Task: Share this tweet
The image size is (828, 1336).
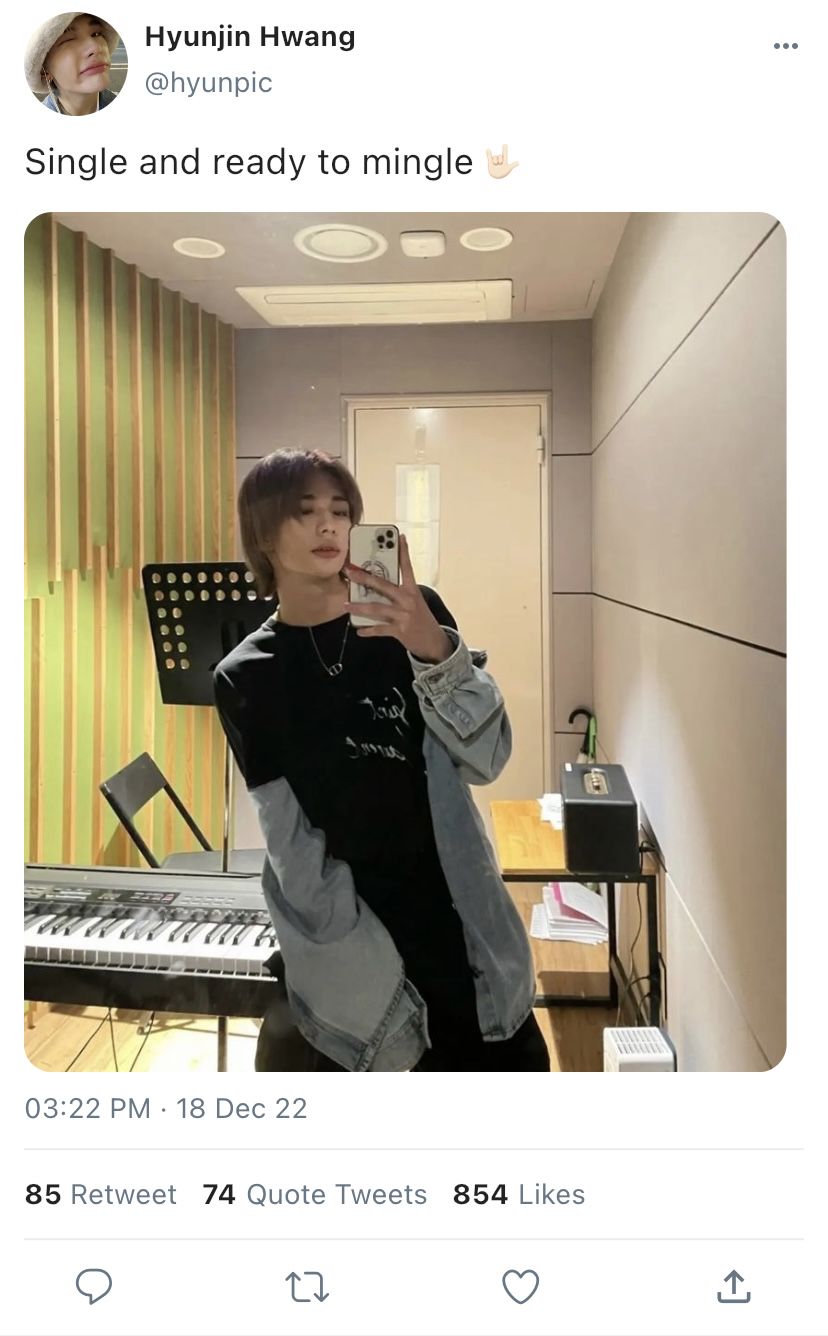Action: pos(733,1287)
